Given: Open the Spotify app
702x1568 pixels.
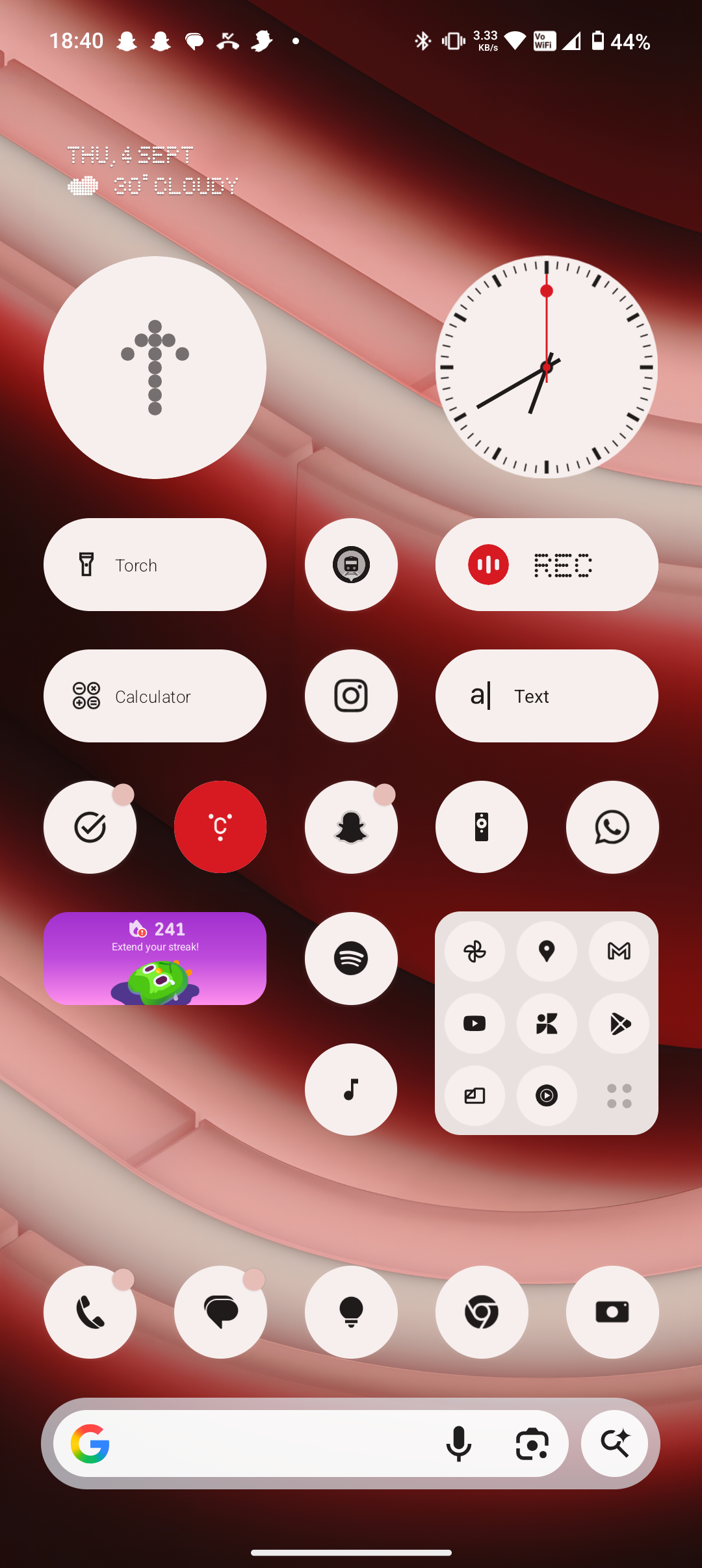Looking at the screenshot, I should click(x=351, y=958).
